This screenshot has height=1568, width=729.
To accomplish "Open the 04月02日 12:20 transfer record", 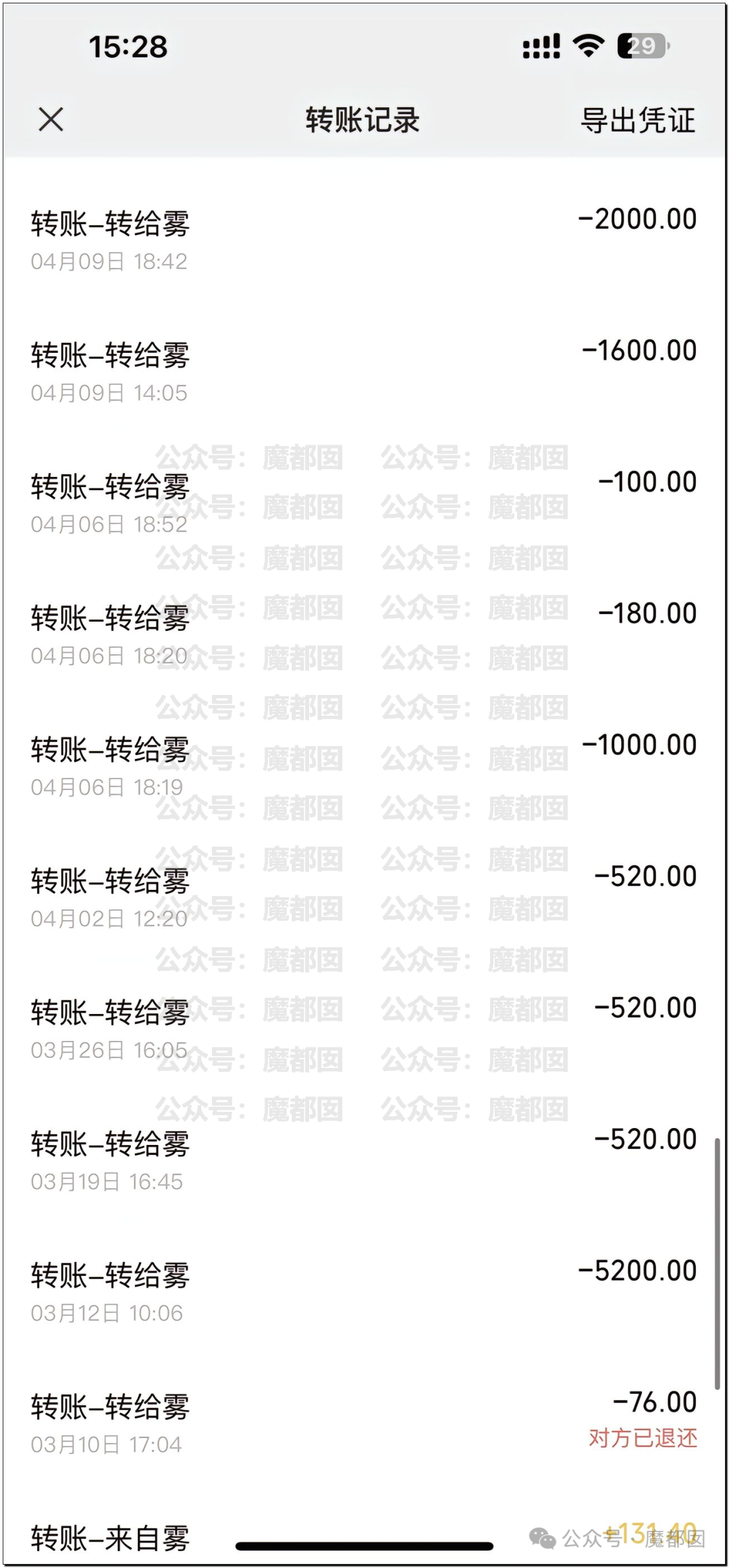I will [x=364, y=897].
